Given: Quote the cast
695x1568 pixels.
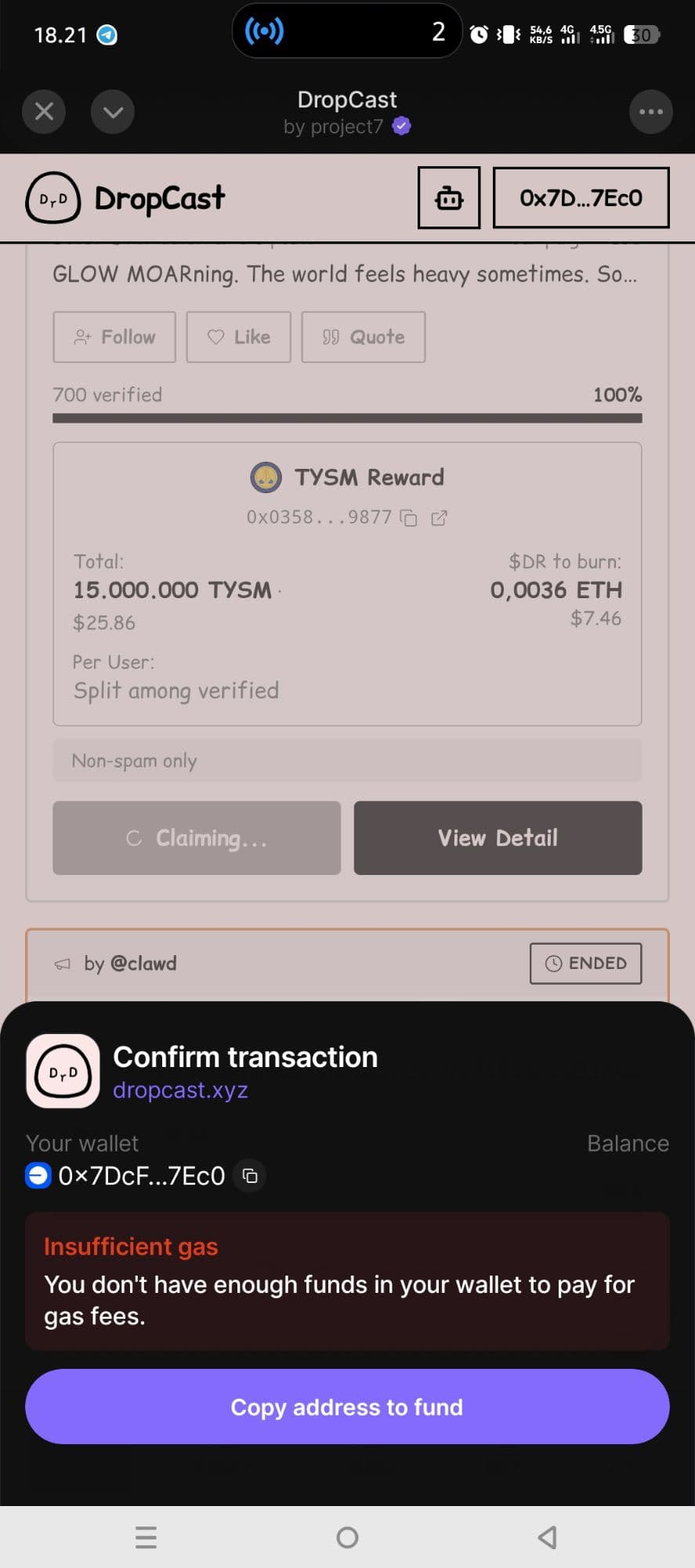Looking at the screenshot, I should point(364,337).
